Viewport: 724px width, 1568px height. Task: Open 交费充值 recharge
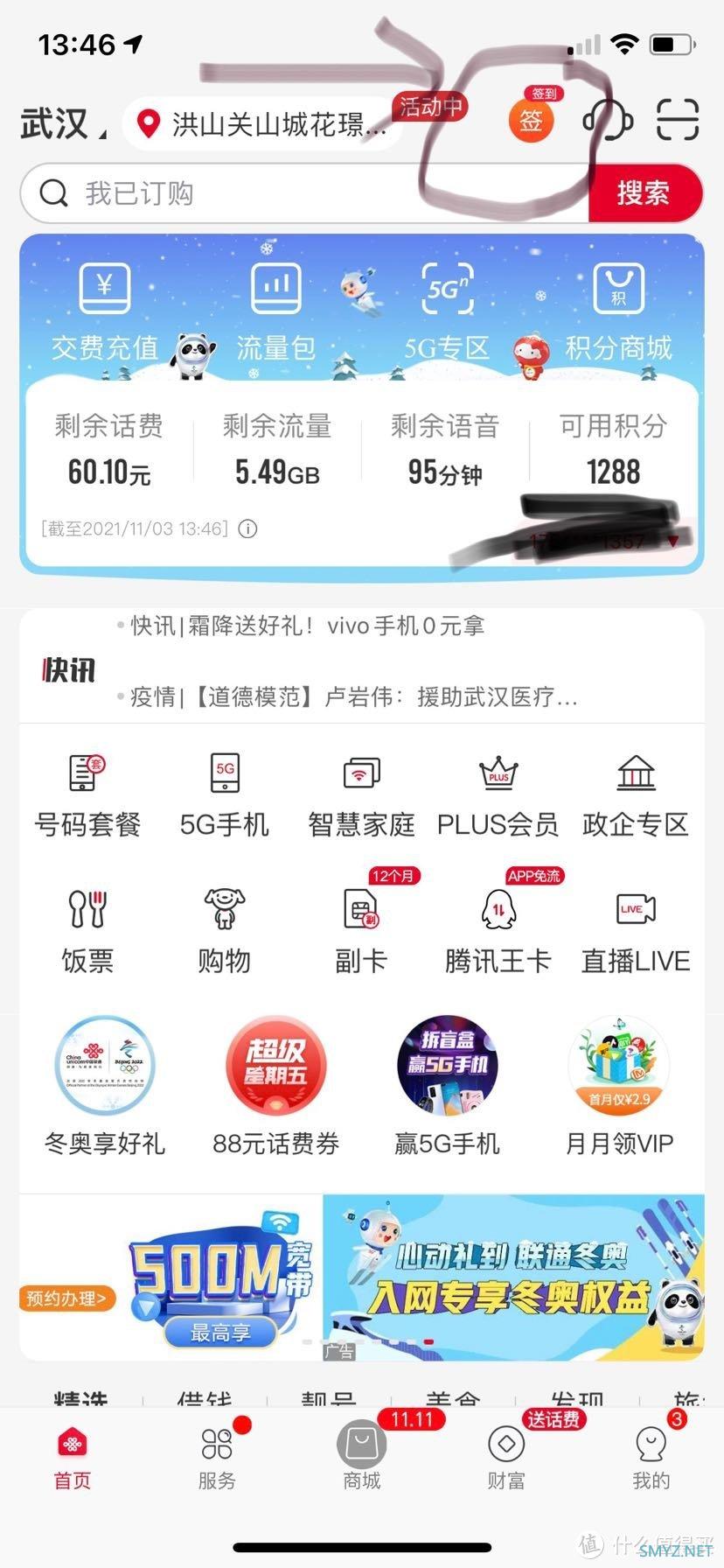[105, 312]
